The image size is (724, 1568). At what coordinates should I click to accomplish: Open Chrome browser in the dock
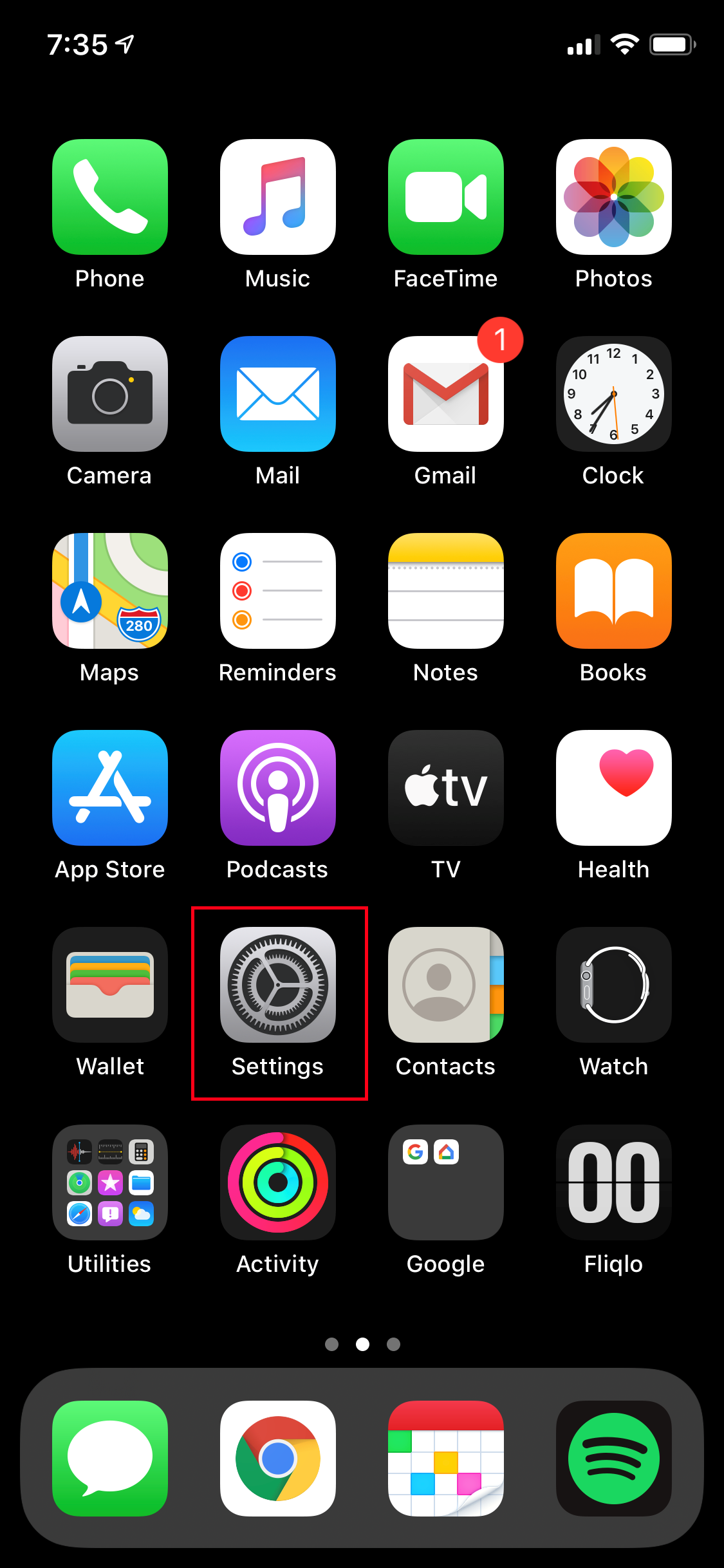click(x=277, y=1458)
